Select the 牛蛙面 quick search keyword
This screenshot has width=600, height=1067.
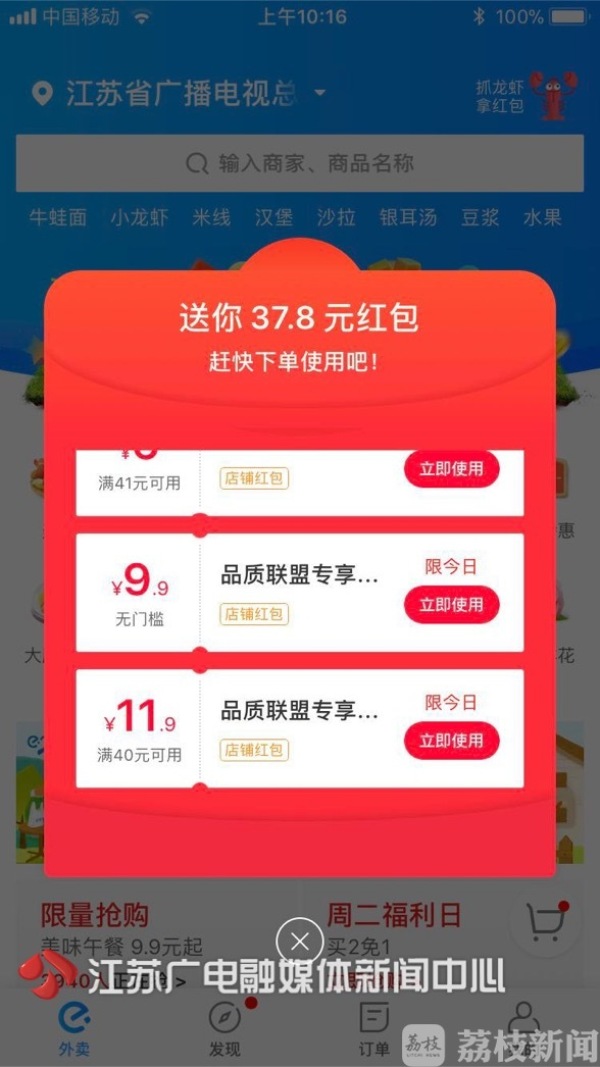[57, 217]
